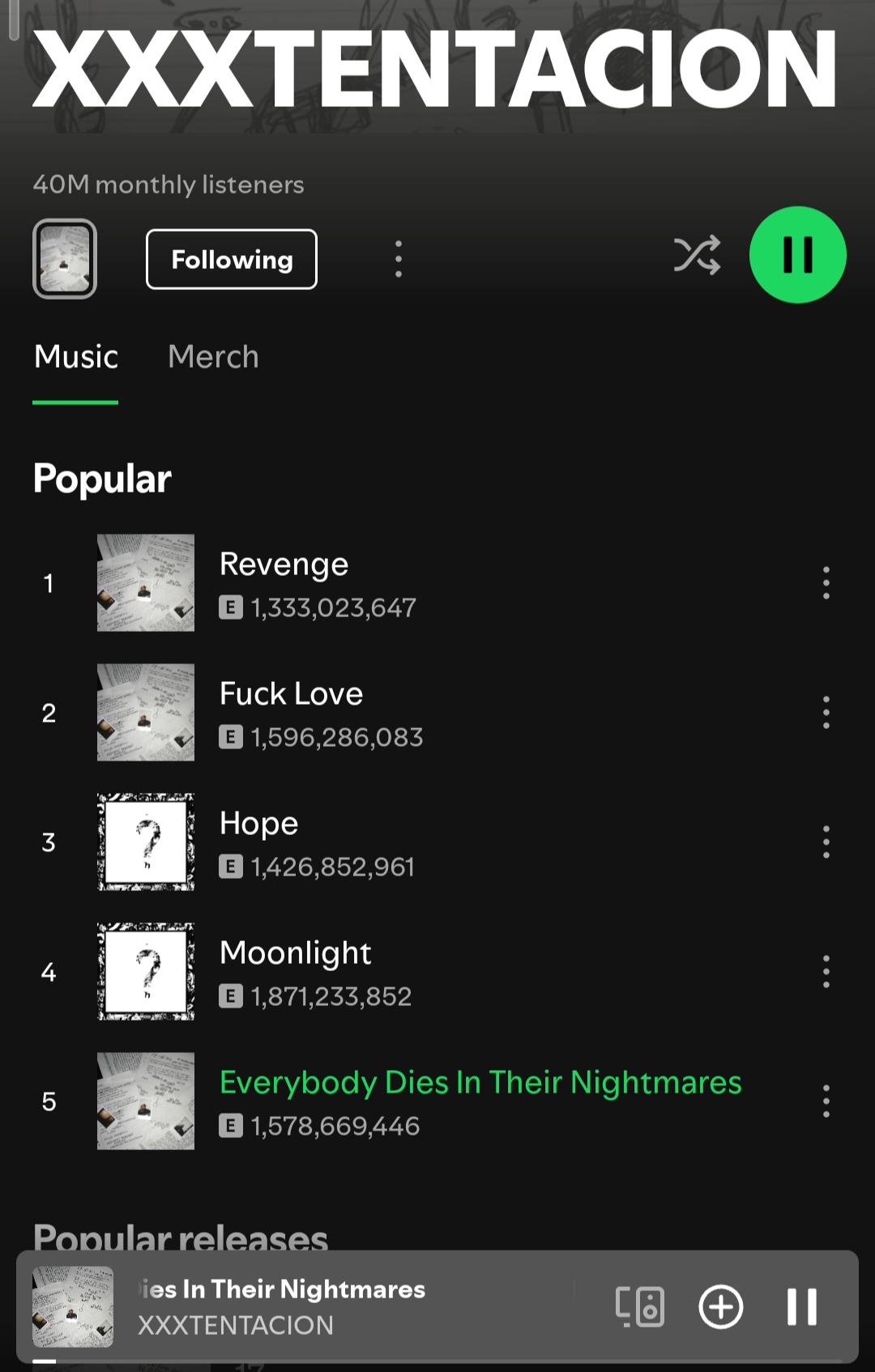Open the device connect picker in mini player

click(x=640, y=1306)
